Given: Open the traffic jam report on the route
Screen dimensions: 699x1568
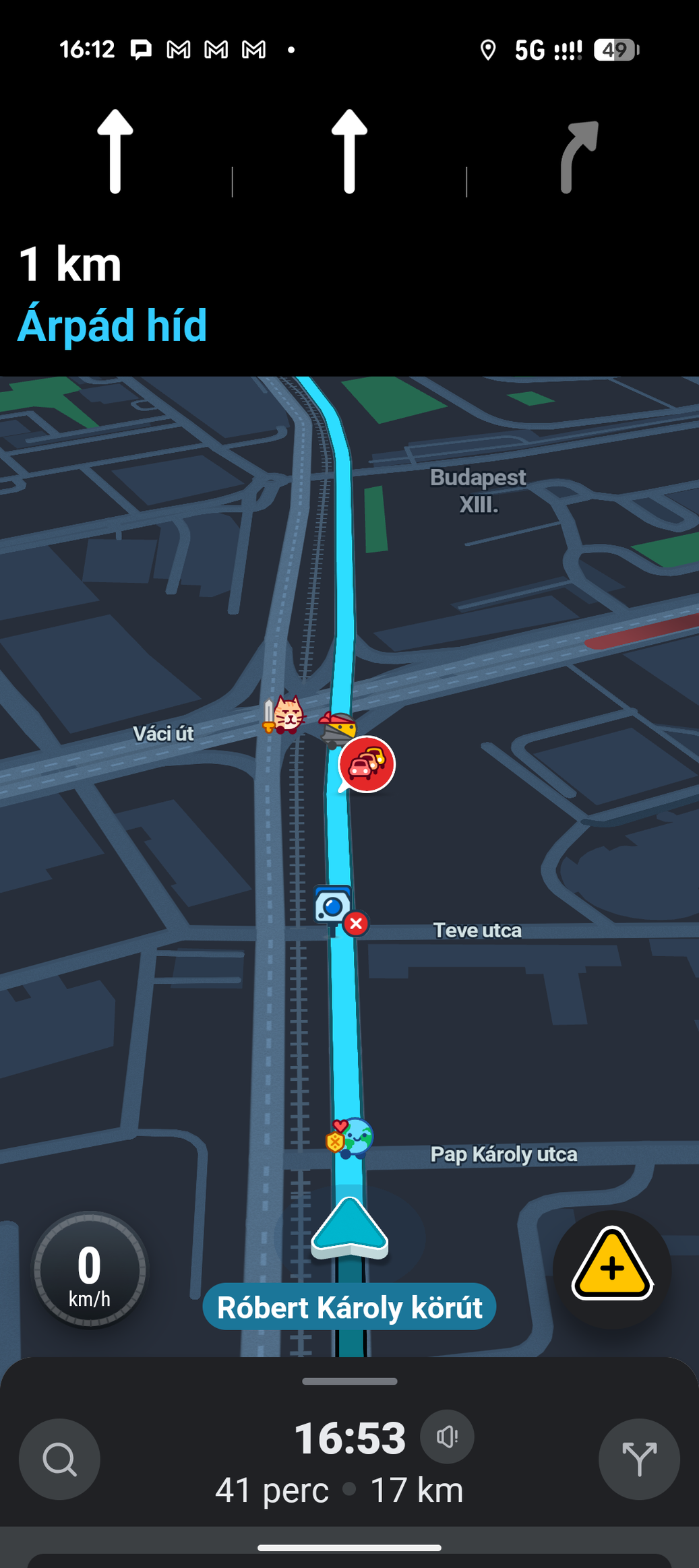Looking at the screenshot, I should (x=366, y=765).
